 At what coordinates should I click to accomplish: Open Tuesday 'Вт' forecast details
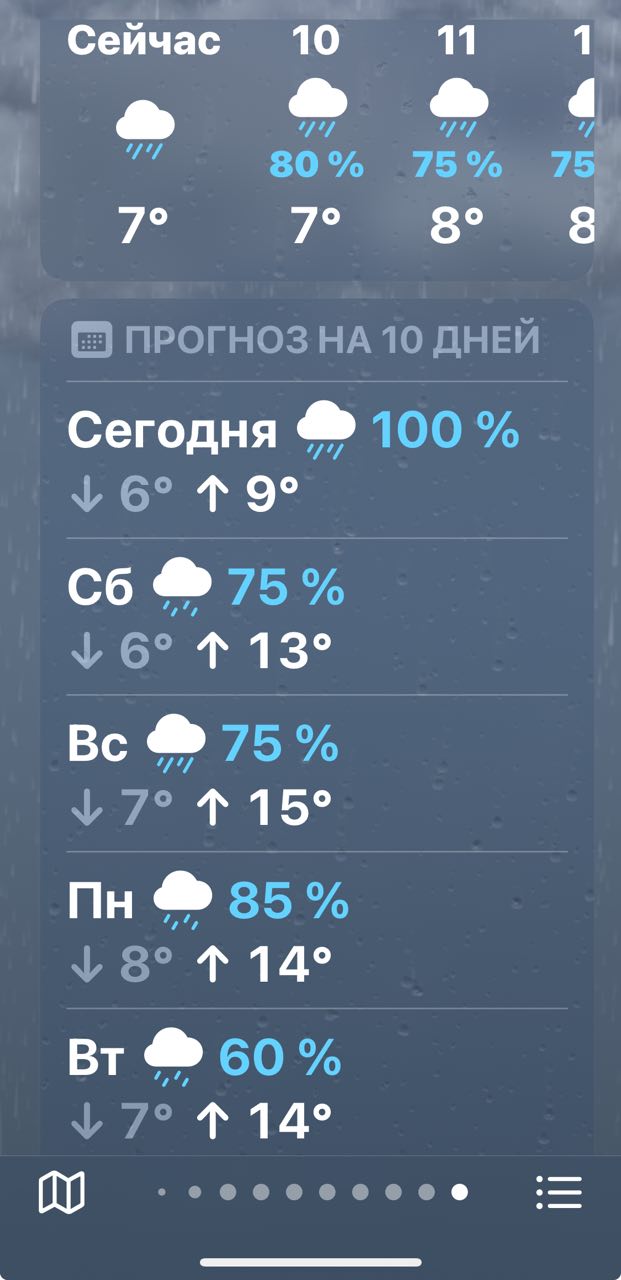(x=316, y=1086)
